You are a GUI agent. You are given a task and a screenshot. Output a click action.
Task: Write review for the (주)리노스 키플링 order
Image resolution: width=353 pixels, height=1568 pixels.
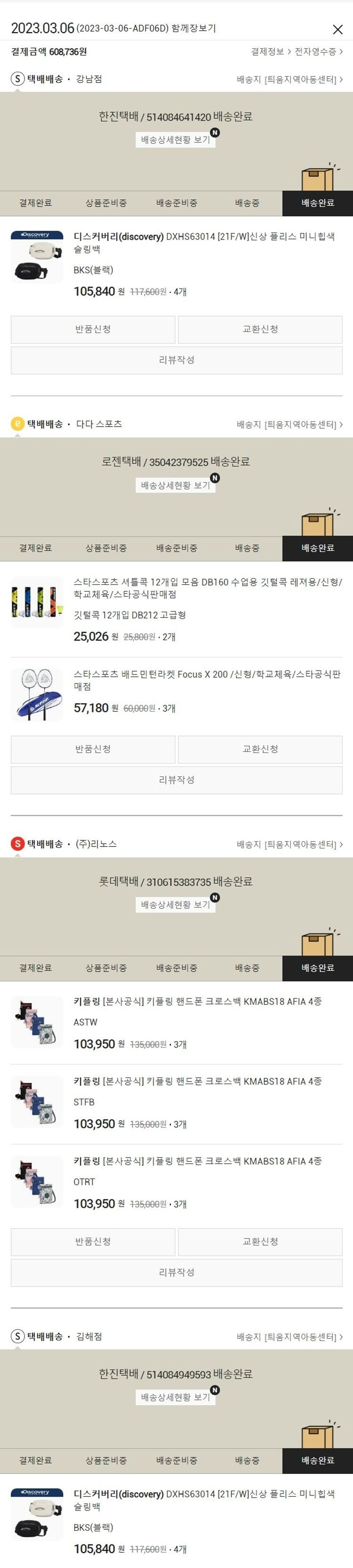pos(176,1272)
